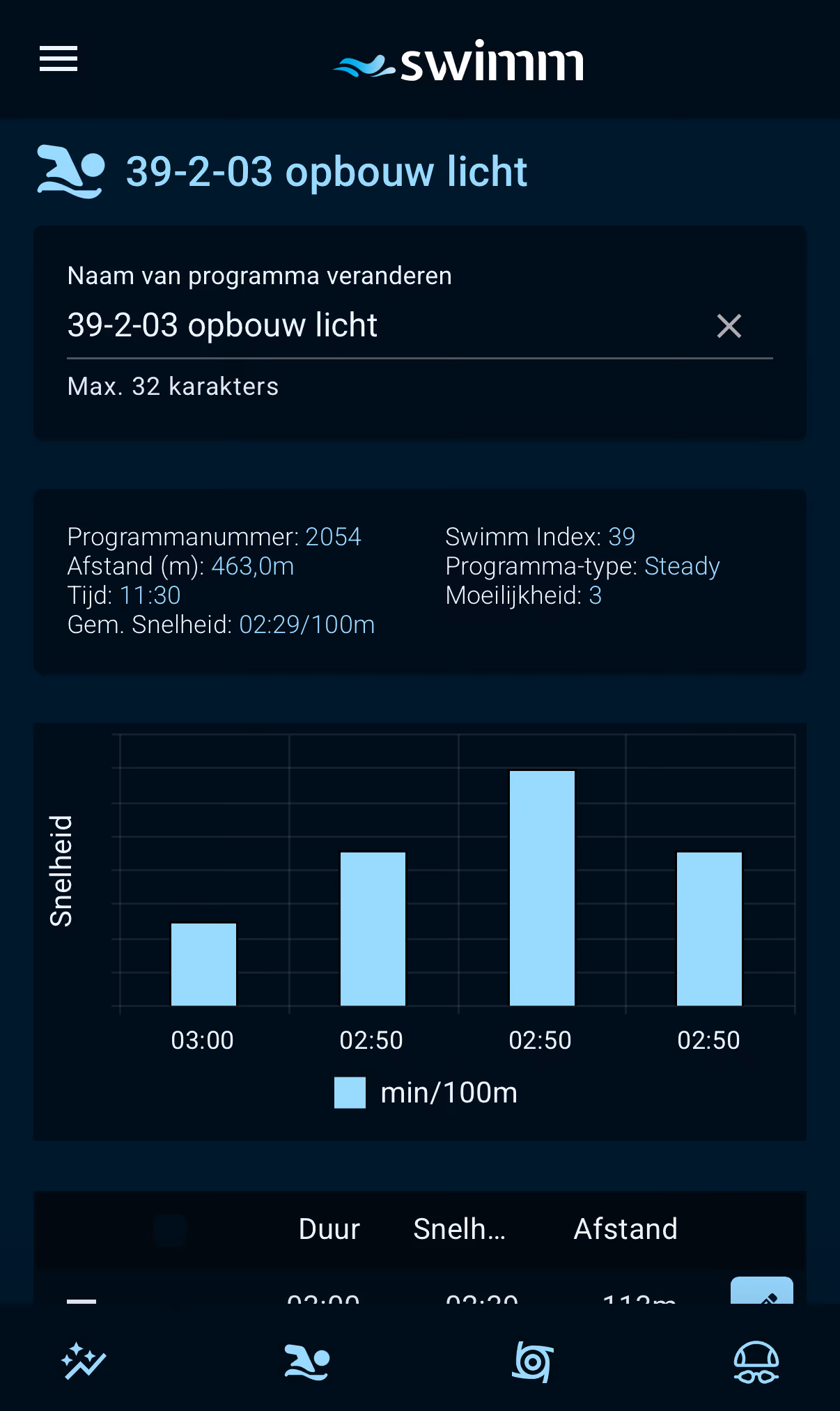This screenshot has height=1411, width=840.
Task: Open the swimmer profile tab with goggles
Action: click(756, 1362)
